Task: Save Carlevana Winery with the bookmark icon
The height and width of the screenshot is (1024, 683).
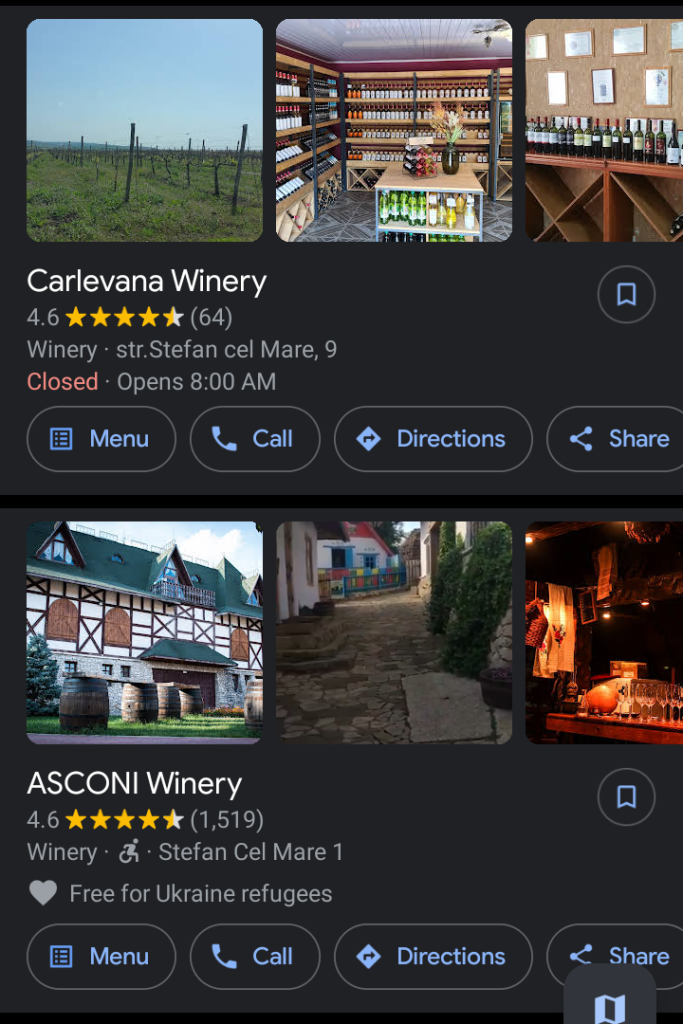Action: 626,295
